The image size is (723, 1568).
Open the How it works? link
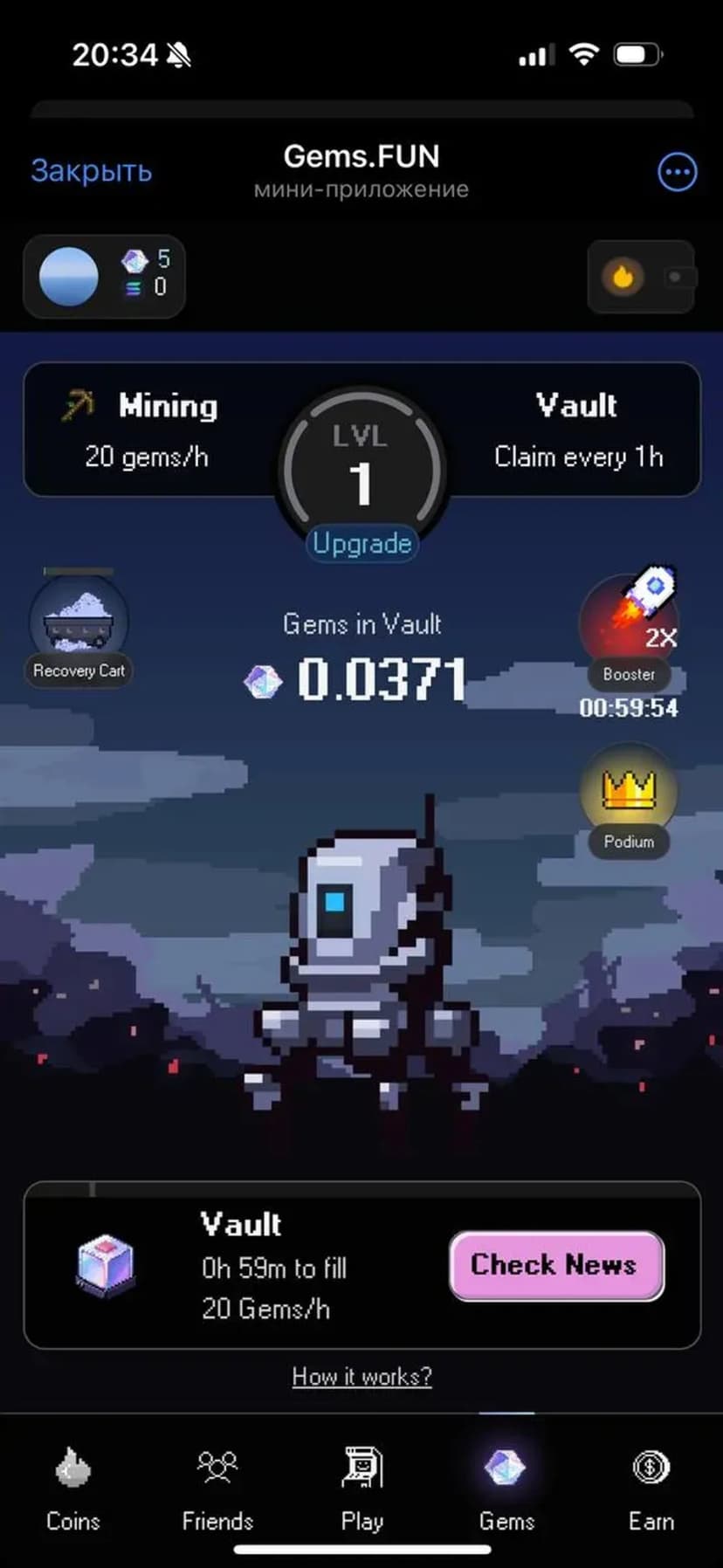(x=361, y=1377)
